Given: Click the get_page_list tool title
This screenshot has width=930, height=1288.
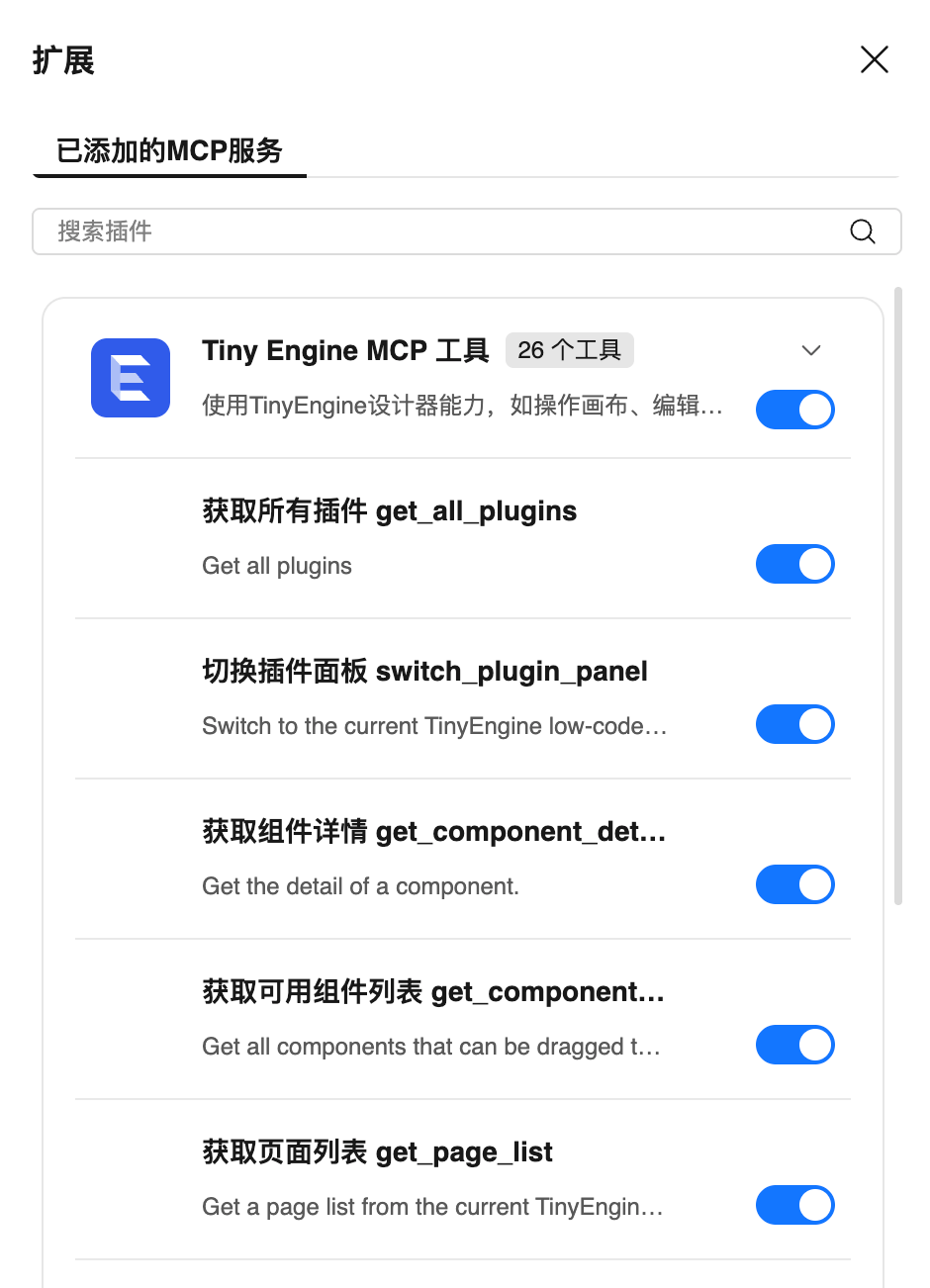Looking at the screenshot, I should 378,1151.
